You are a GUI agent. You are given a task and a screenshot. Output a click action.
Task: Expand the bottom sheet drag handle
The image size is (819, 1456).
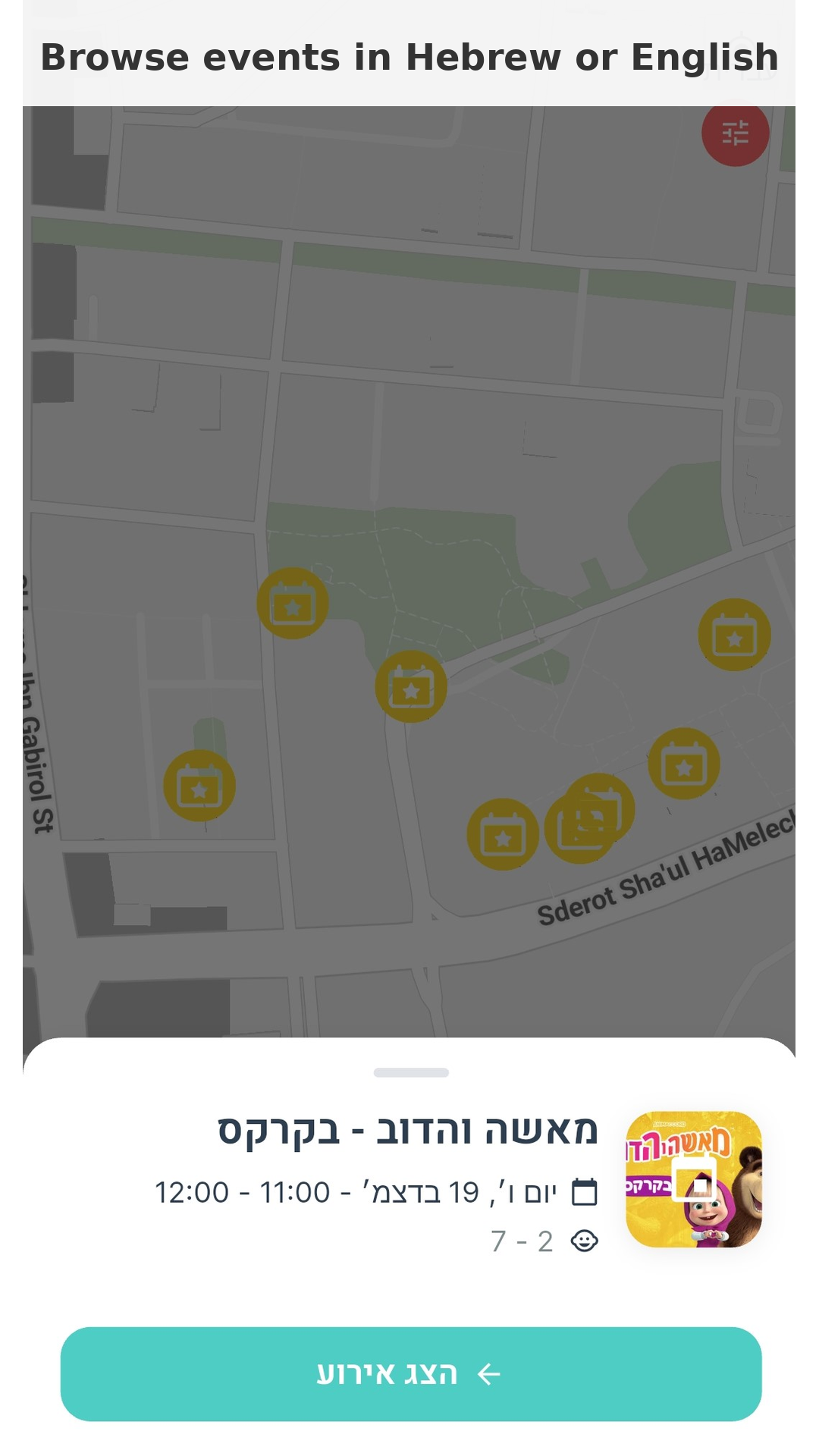409,1072
